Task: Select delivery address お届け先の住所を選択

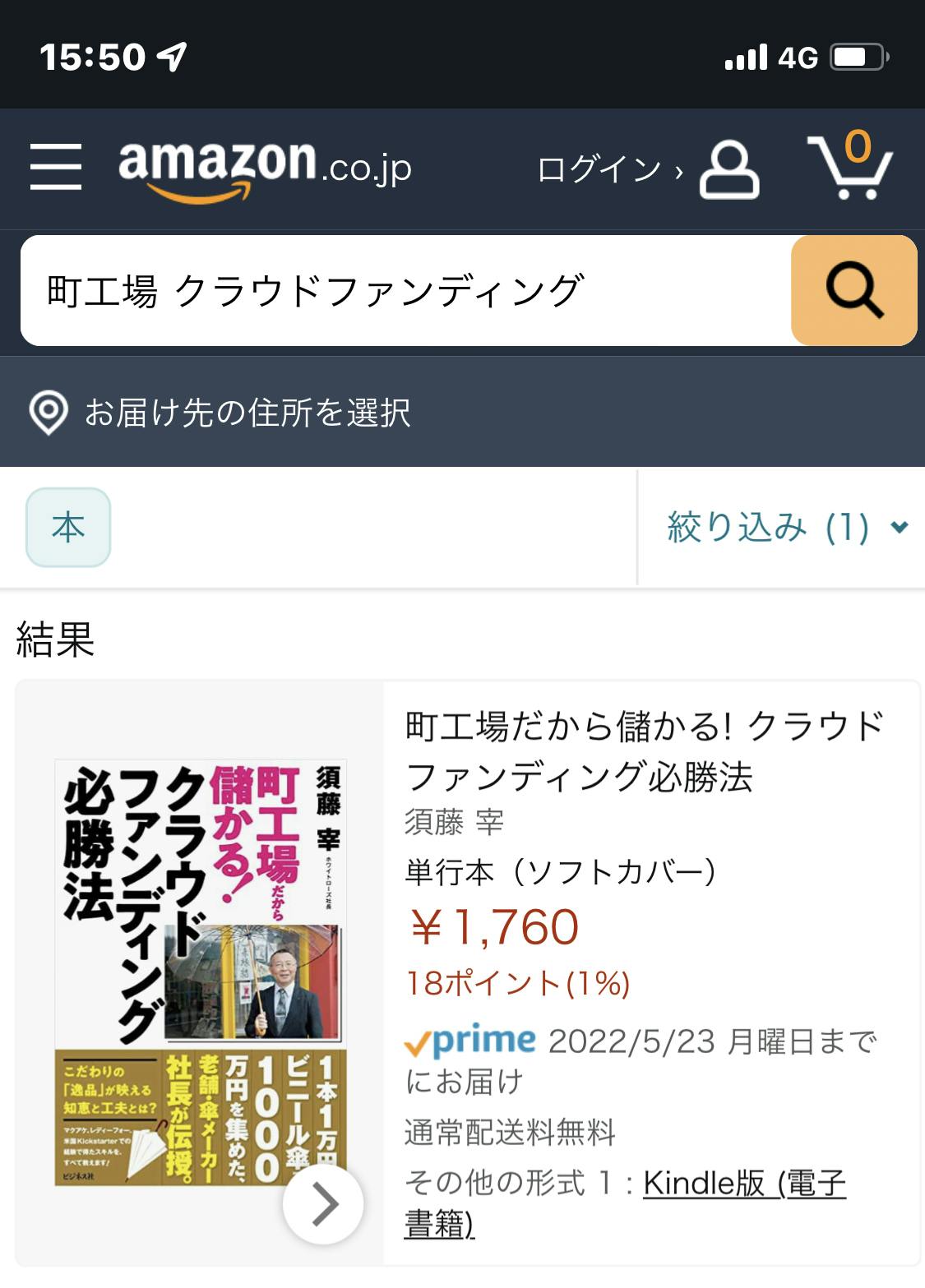Action: (x=247, y=413)
